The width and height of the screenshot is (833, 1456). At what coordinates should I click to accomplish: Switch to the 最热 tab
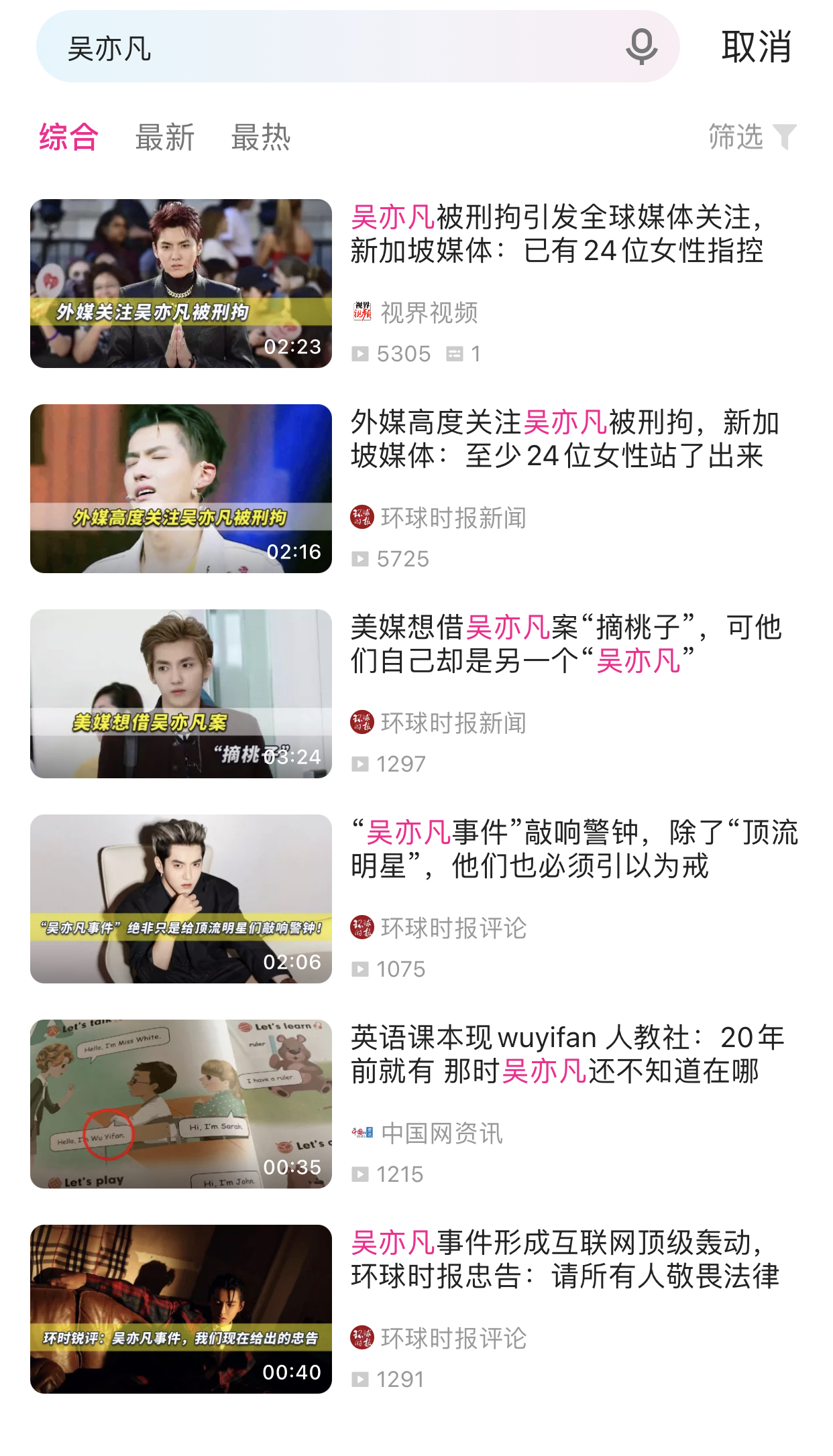[x=261, y=137]
